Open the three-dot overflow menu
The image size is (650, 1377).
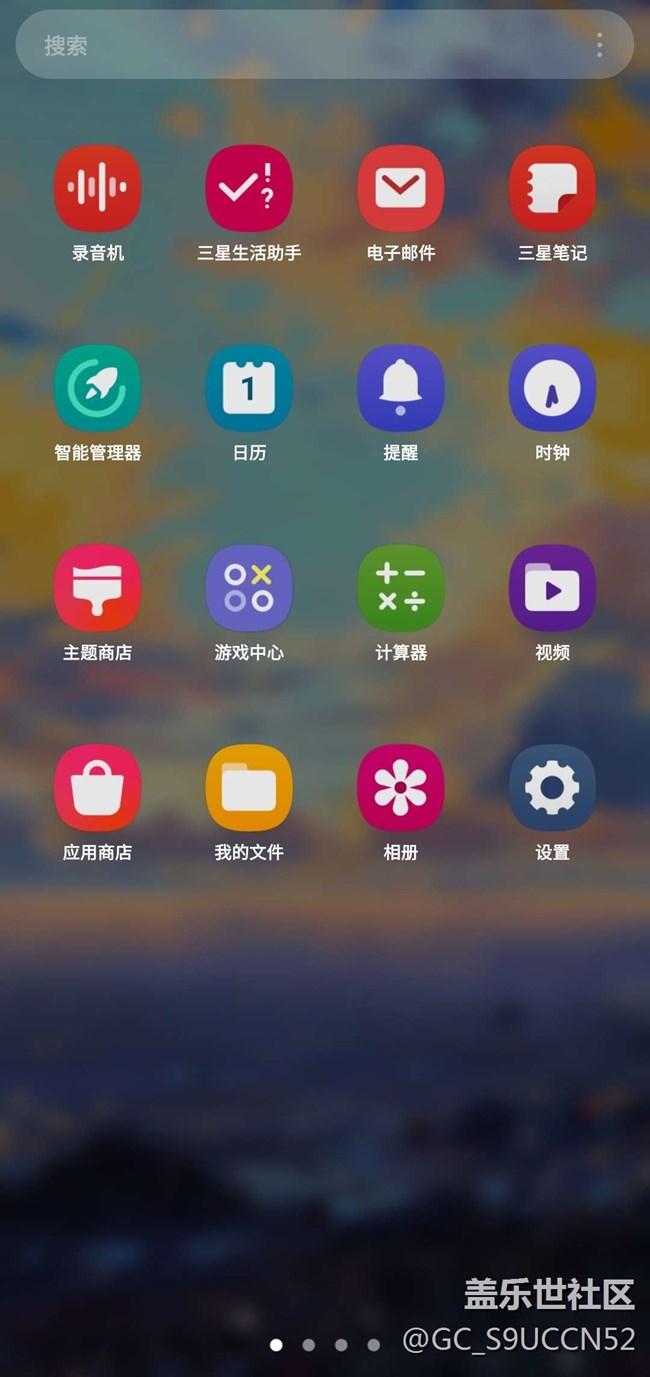tap(600, 45)
